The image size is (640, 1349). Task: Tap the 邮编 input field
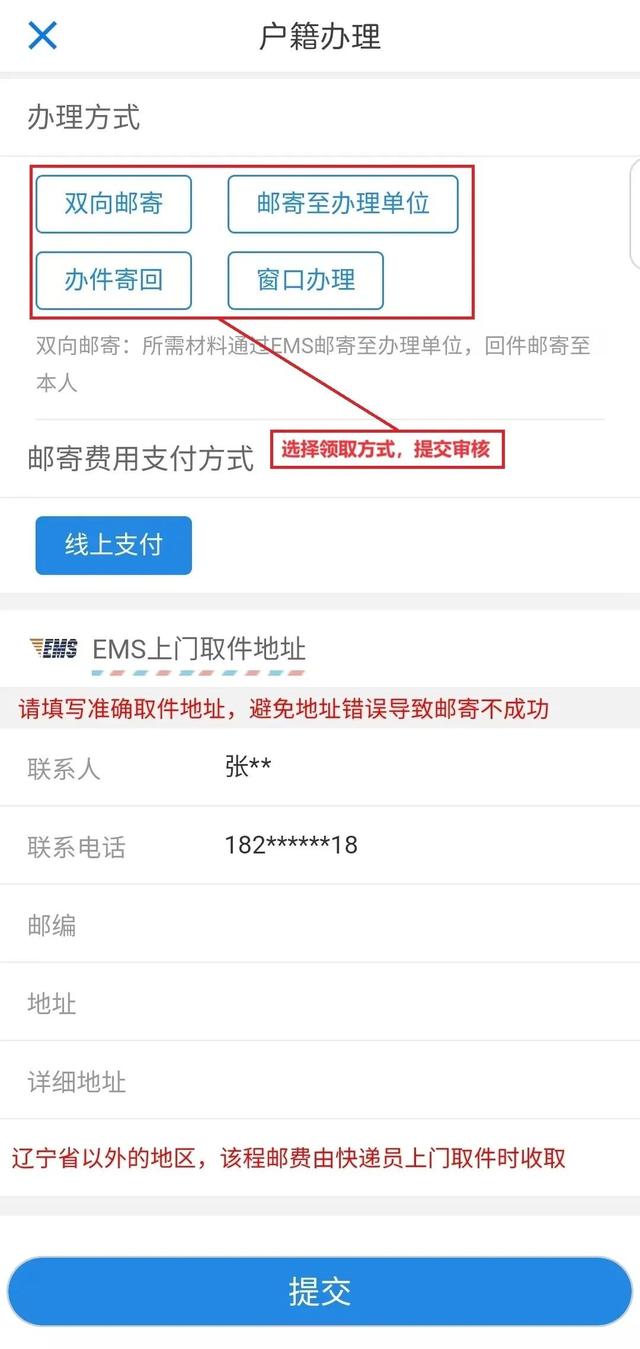320,924
